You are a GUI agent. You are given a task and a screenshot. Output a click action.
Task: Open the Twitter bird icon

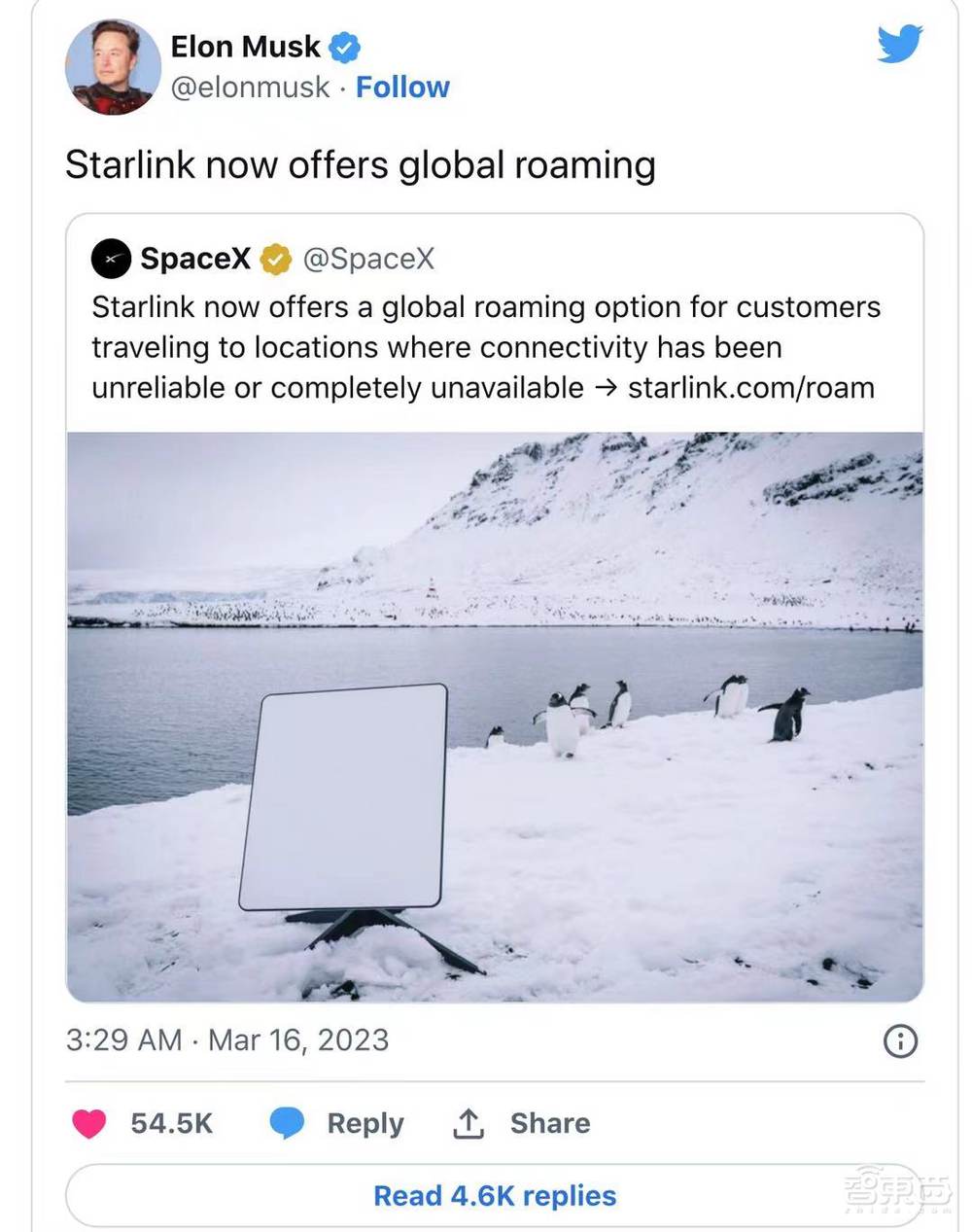pyautogui.click(x=899, y=45)
